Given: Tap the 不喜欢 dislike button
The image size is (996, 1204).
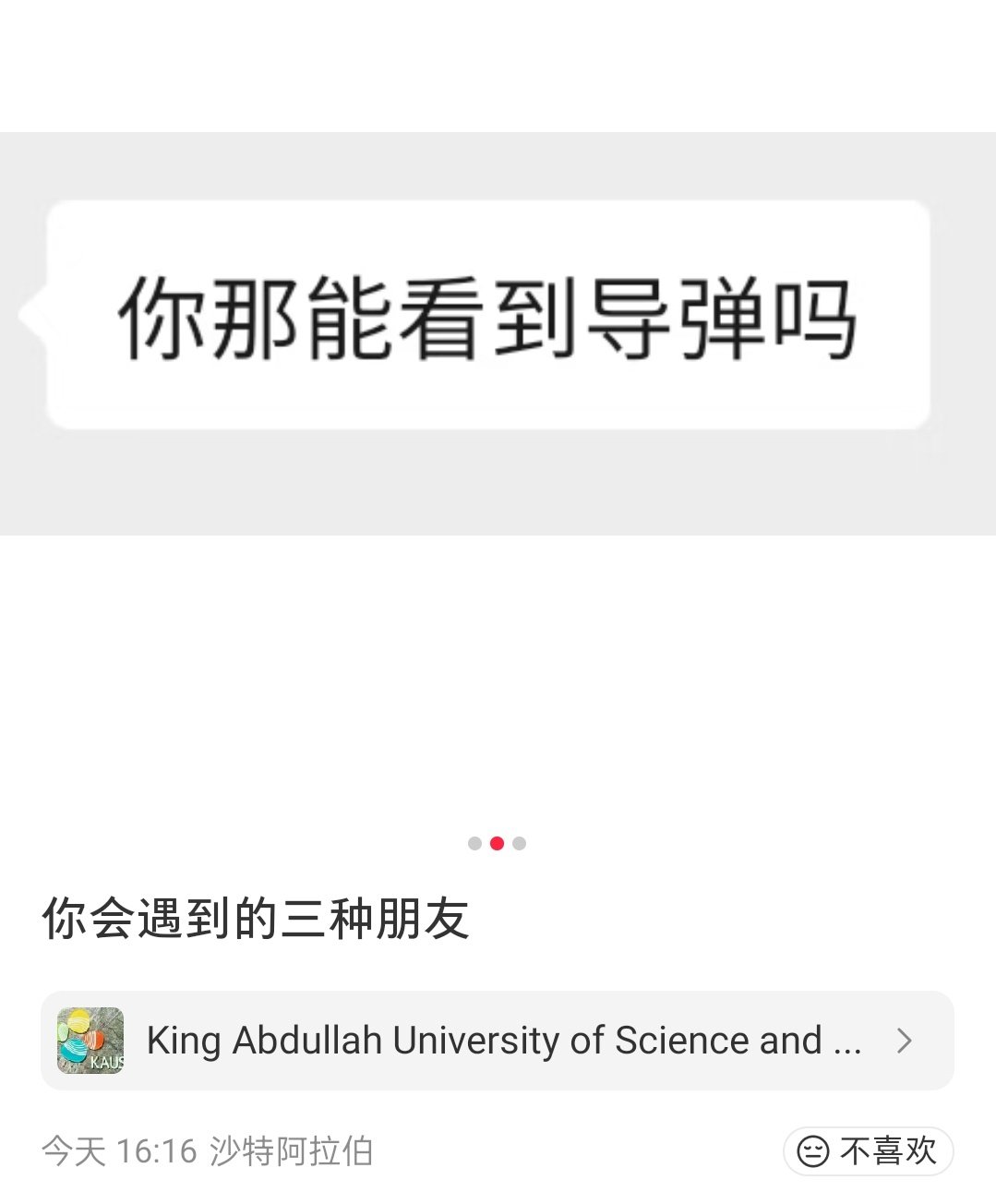Looking at the screenshot, I should click(x=868, y=1151).
